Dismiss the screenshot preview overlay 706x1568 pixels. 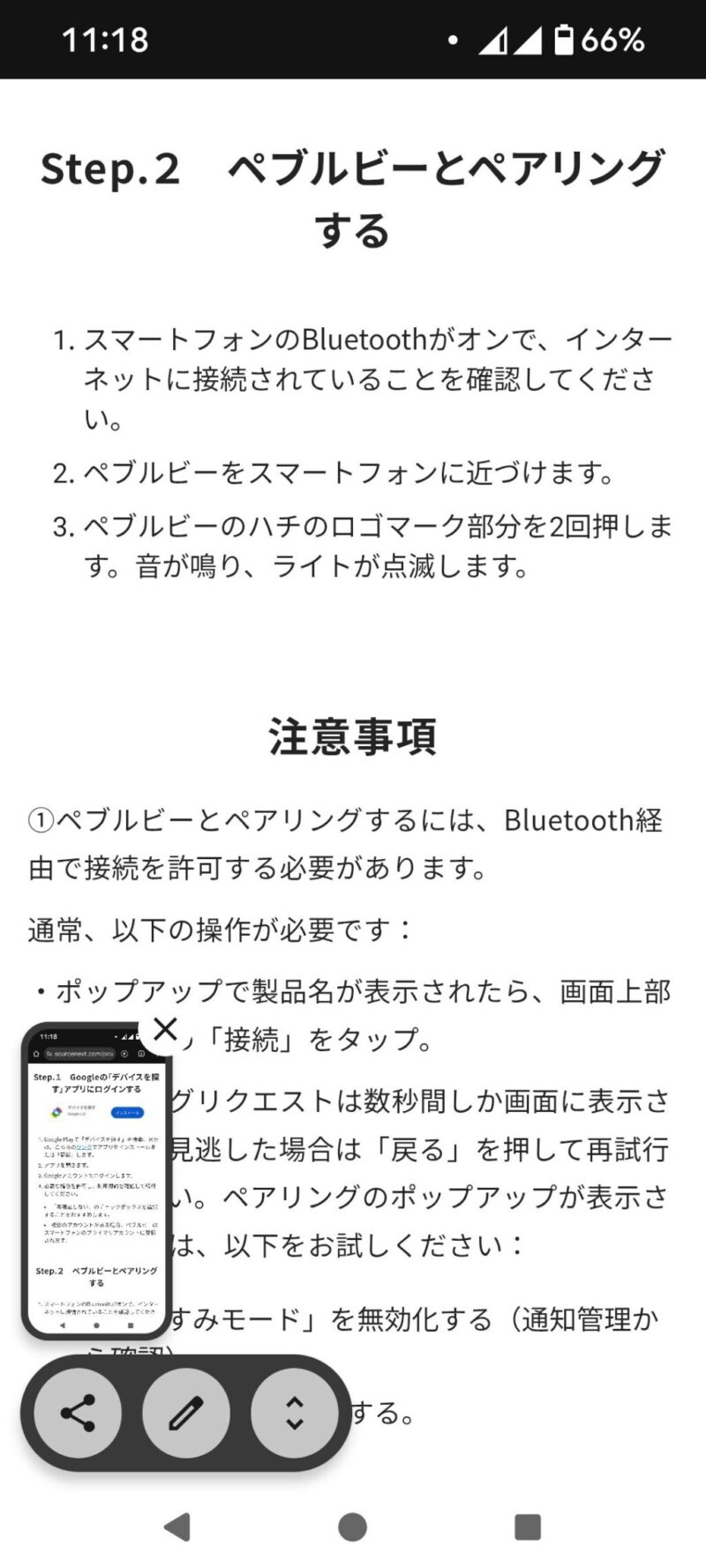click(165, 1029)
